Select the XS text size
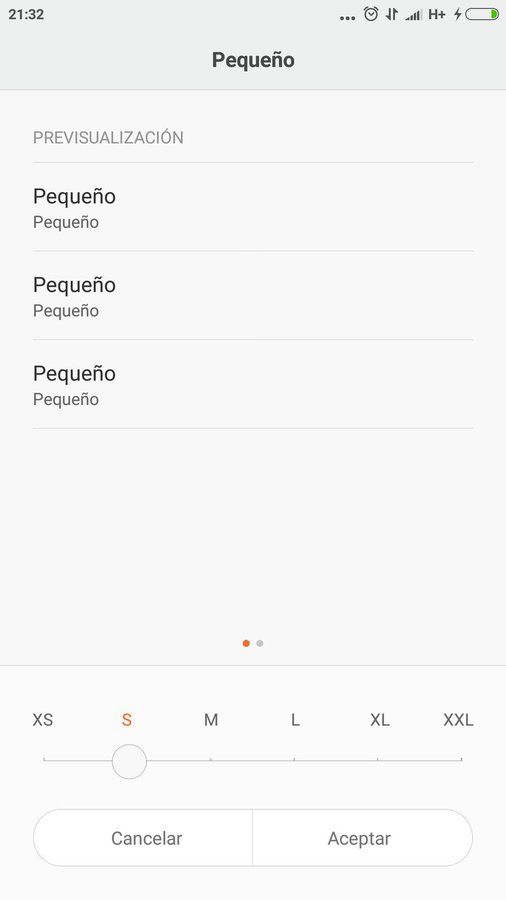Image resolution: width=506 pixels, height=900 pixels. (x=43, y=720)
